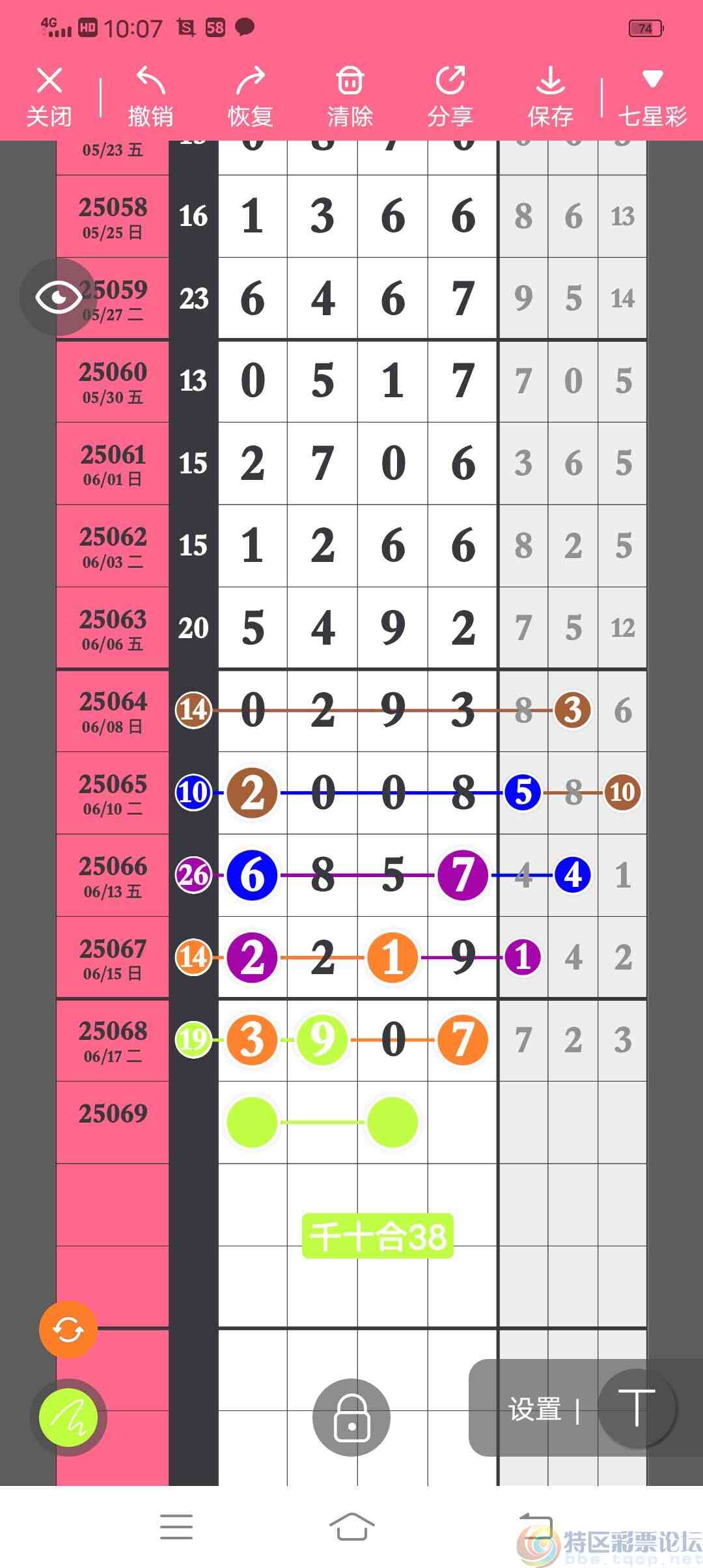Image resolution: width=703 pixels, height=1568 pixels.
Task: Tap the orange refresh button
Action: pos(68,1329)
